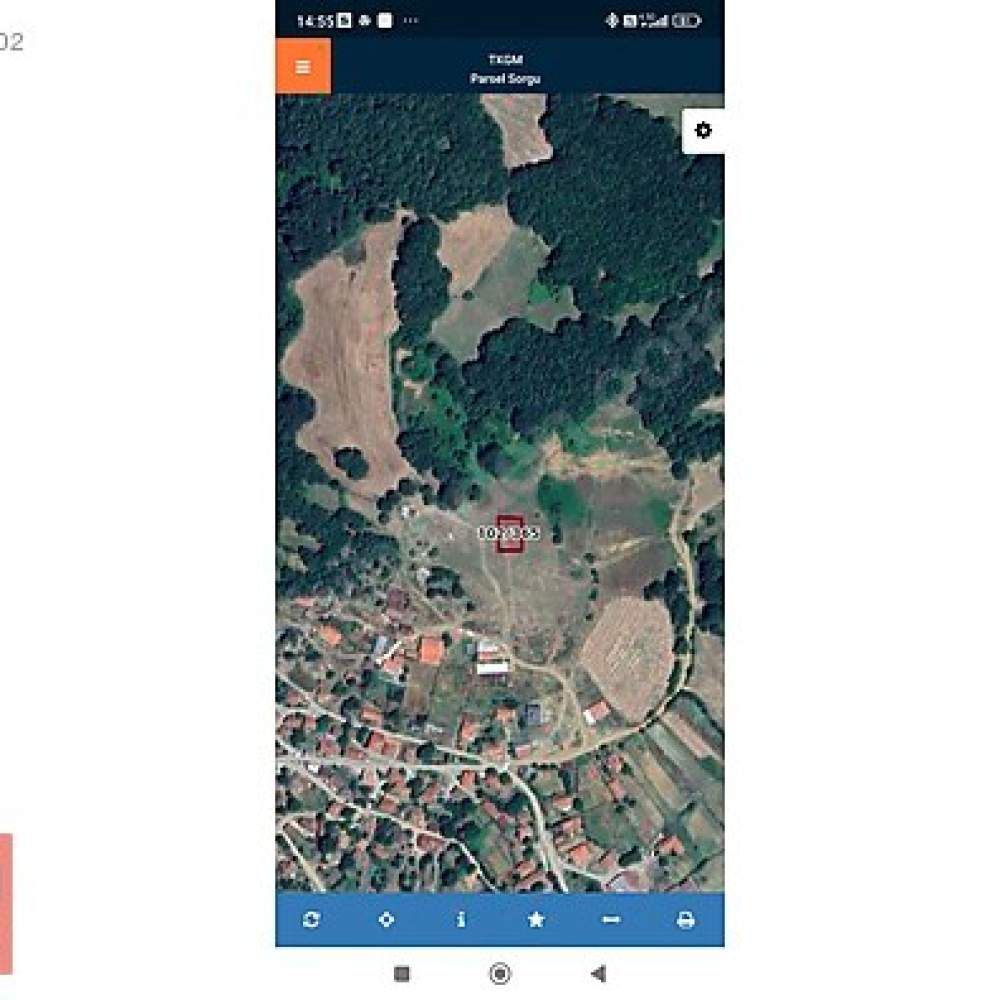Viewport: 1000px width, 1000px height.
Task: Show parcel information via the info icon
Action: [x=461, y=919]
